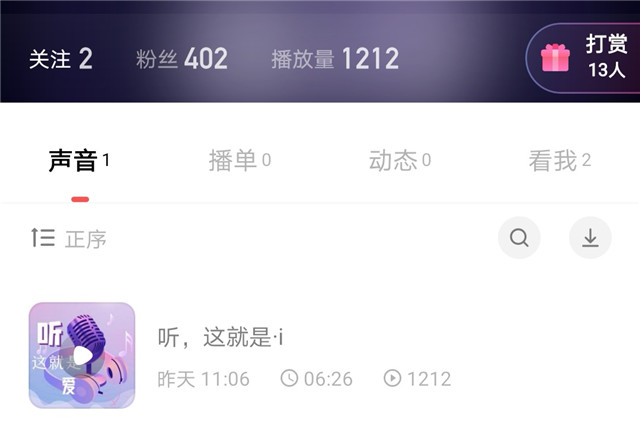This screenshot has width=640, height=437.
Task: Search within this user's sounds
Action: (x=519, y=238)
